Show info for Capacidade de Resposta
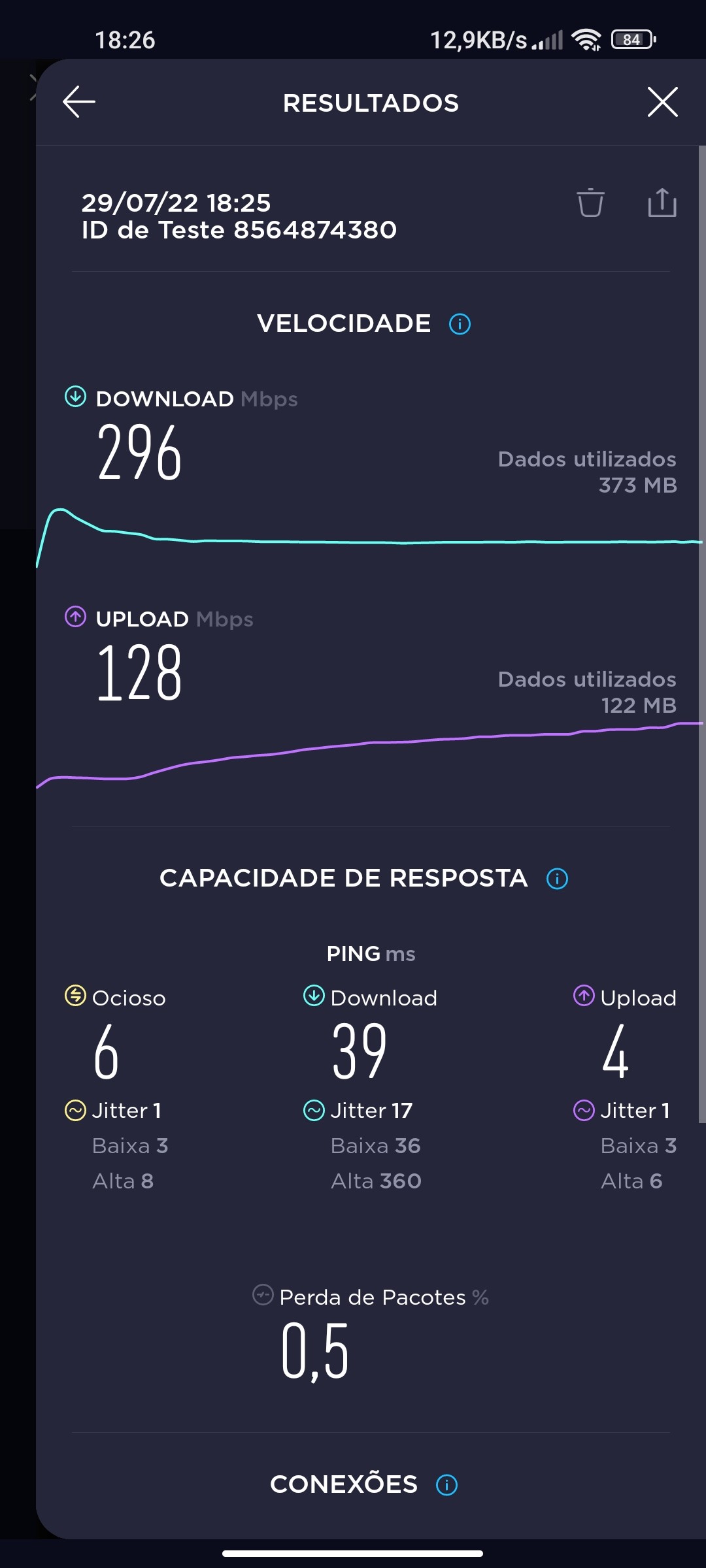This screenshot has width=706, height=1568. (557, 879)
